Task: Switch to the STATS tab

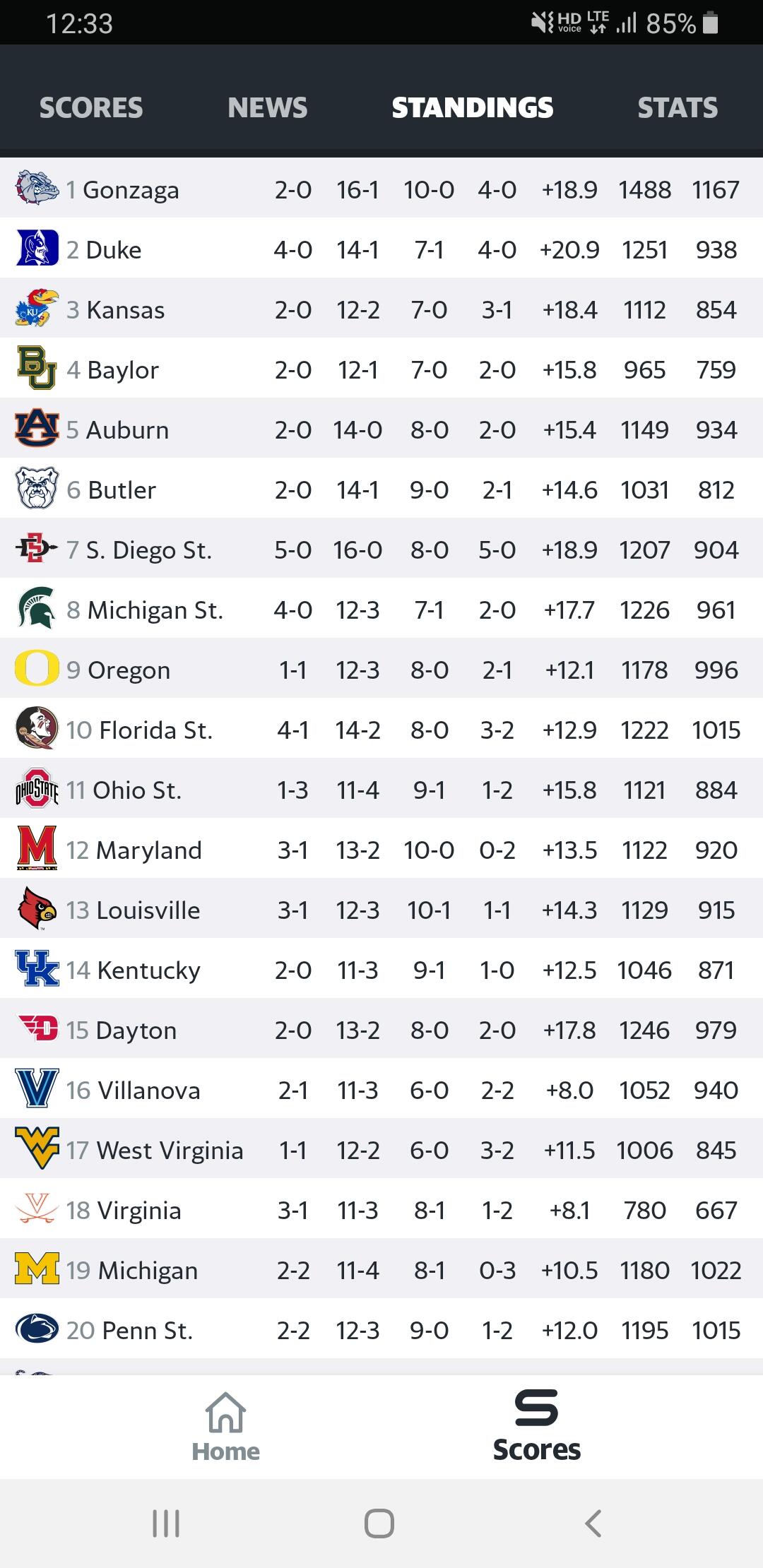Action: point(678,107)
